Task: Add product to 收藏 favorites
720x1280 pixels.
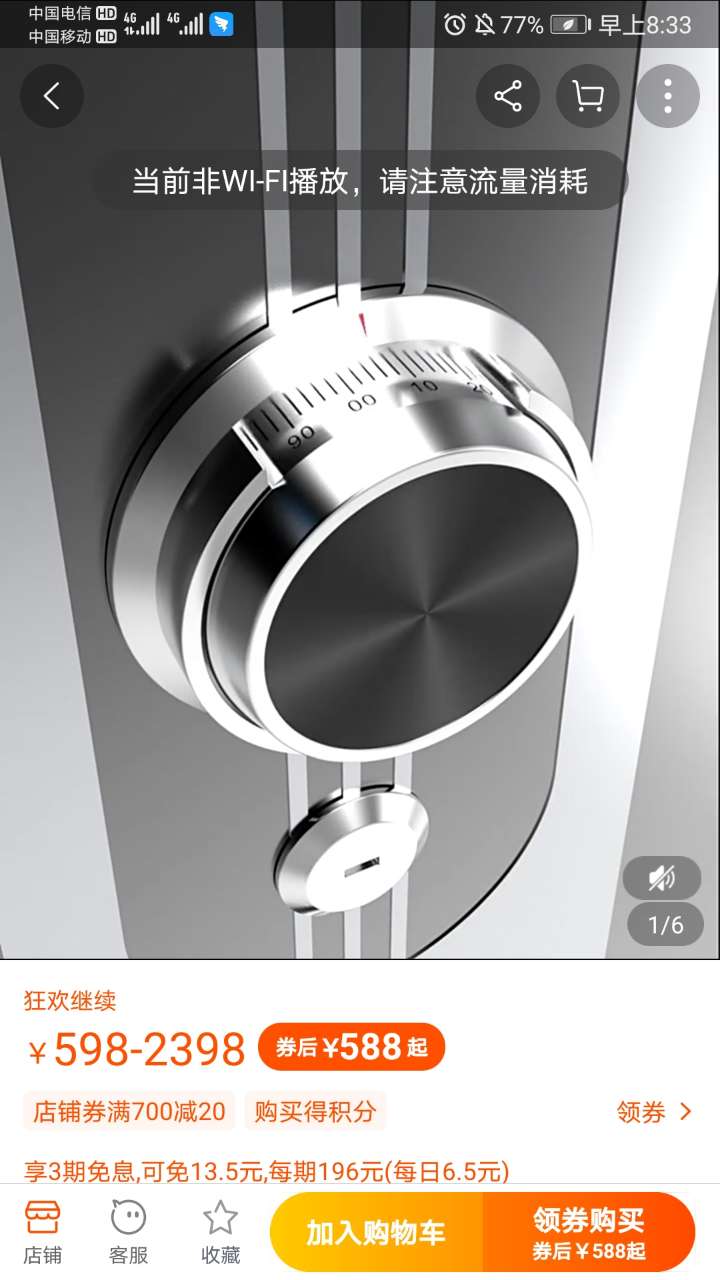Action: pyautogui.click(x=220, y=1232)
